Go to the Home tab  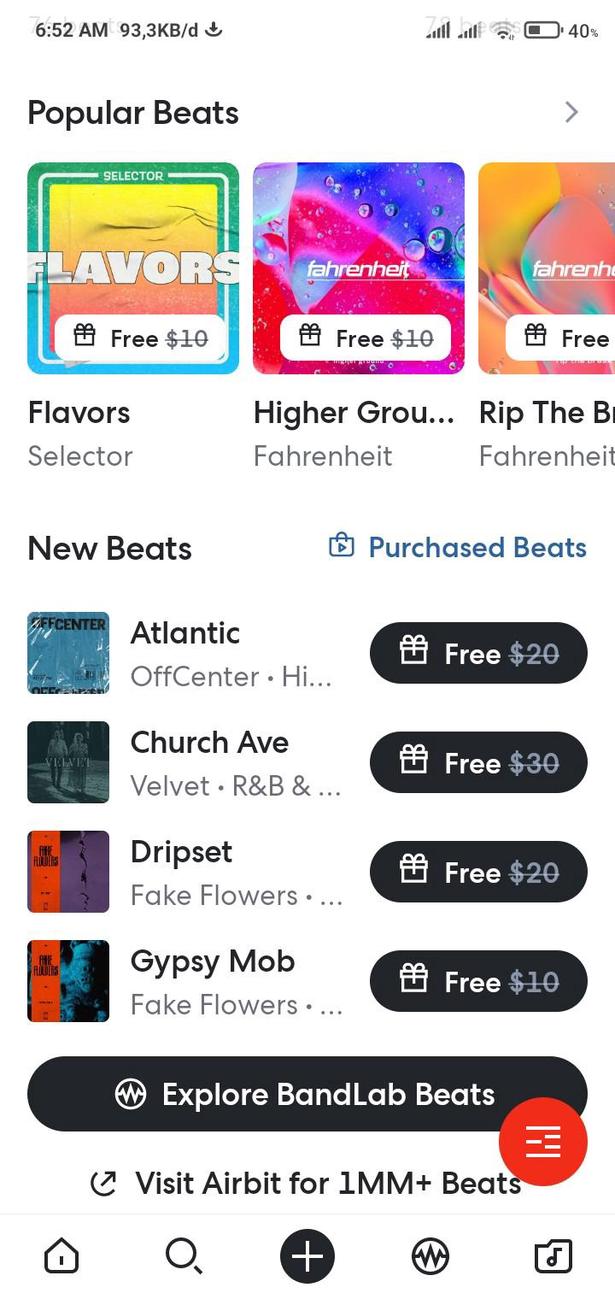62,1256
